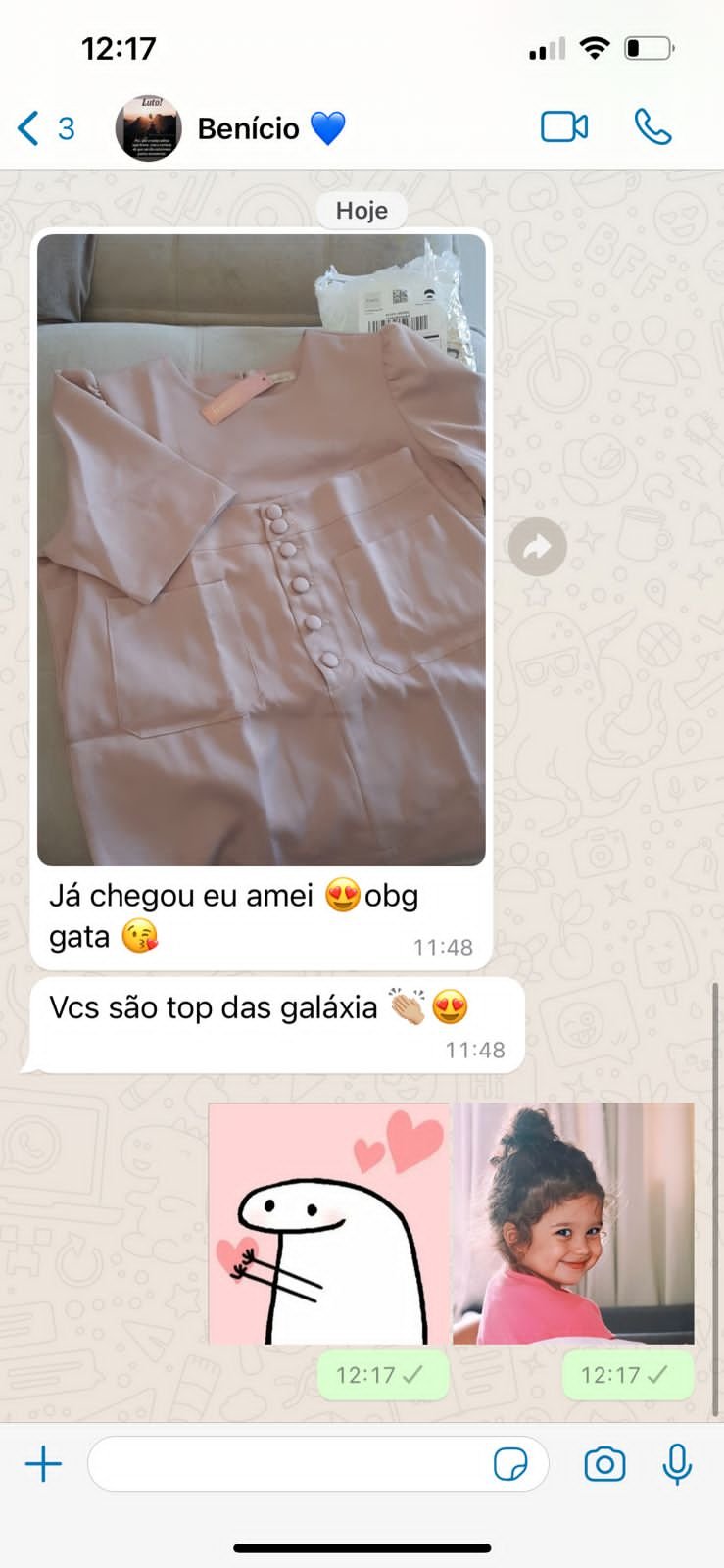
Task: Open the smiling girl sticker
Action: pos(573,1223)
